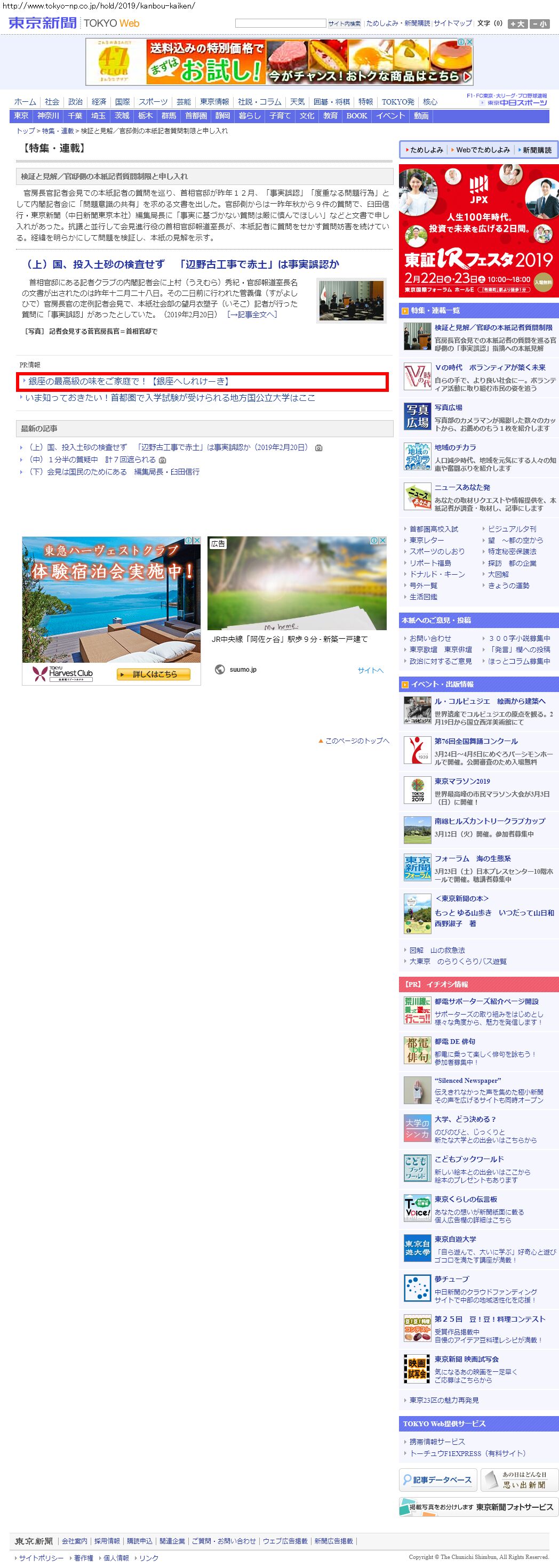Open 東京マラソン2019 event info
559x1568 pixels.
pos(462,781)
